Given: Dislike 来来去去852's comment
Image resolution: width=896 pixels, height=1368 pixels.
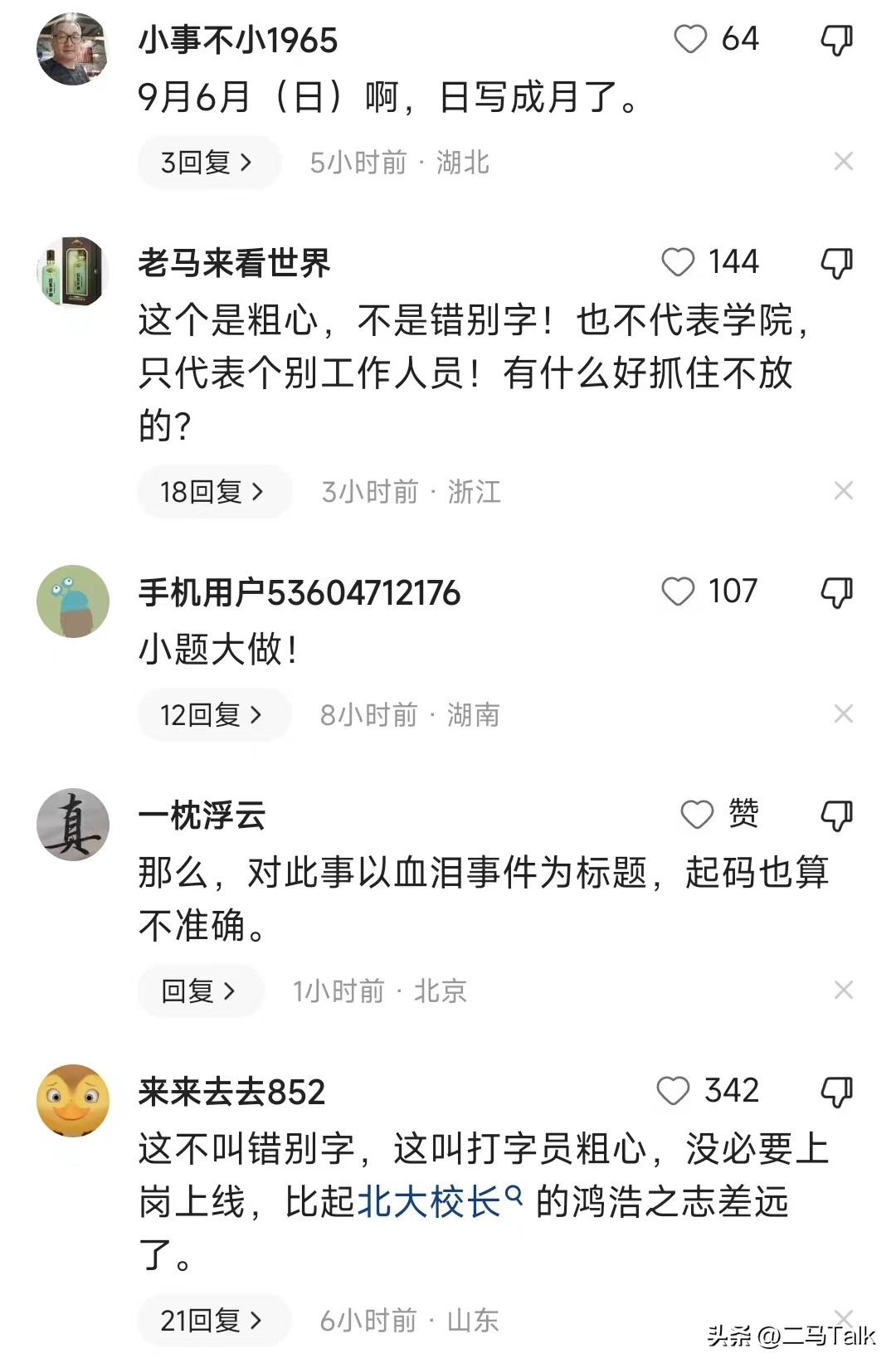Looking at the screenshot, I should [838, 1091].
